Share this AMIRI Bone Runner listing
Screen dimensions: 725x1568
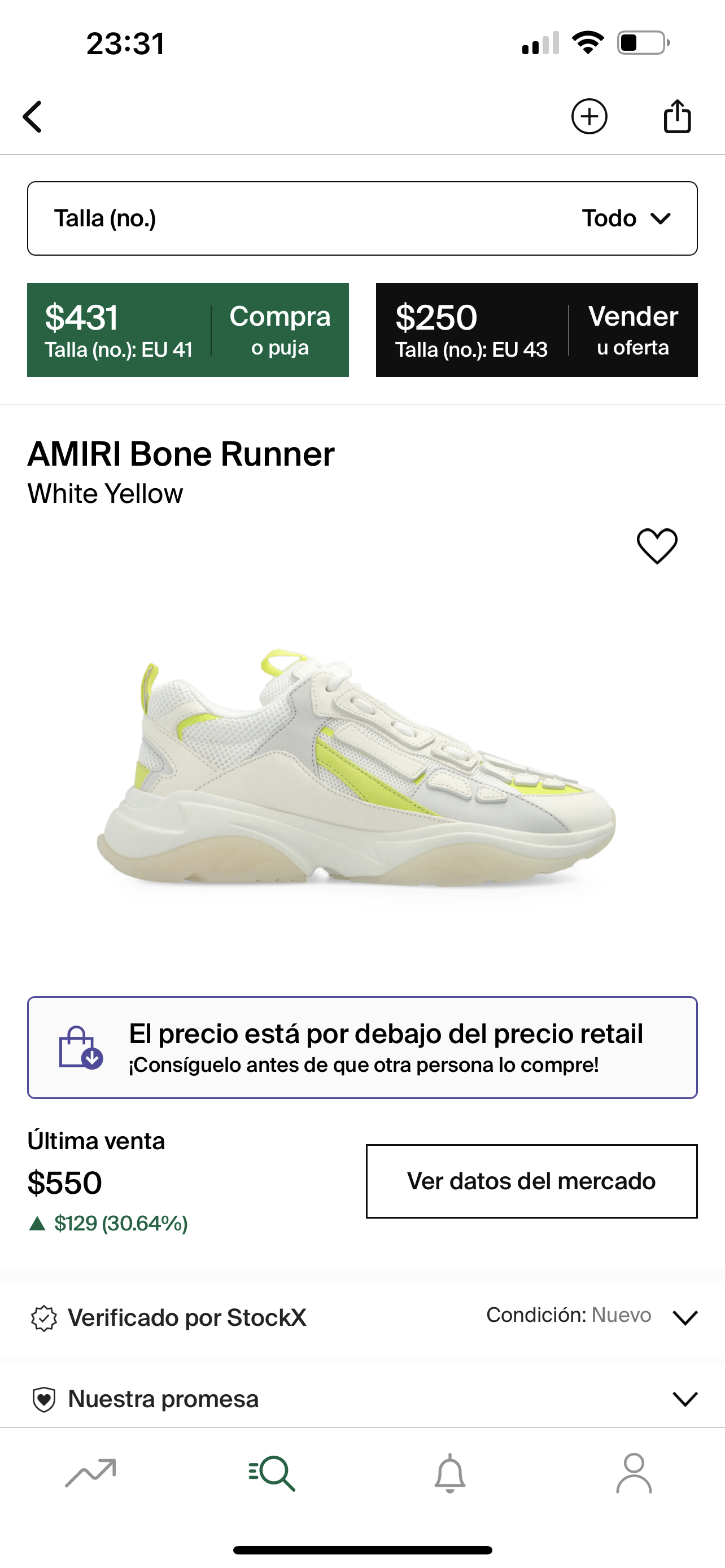pos(677,116)
